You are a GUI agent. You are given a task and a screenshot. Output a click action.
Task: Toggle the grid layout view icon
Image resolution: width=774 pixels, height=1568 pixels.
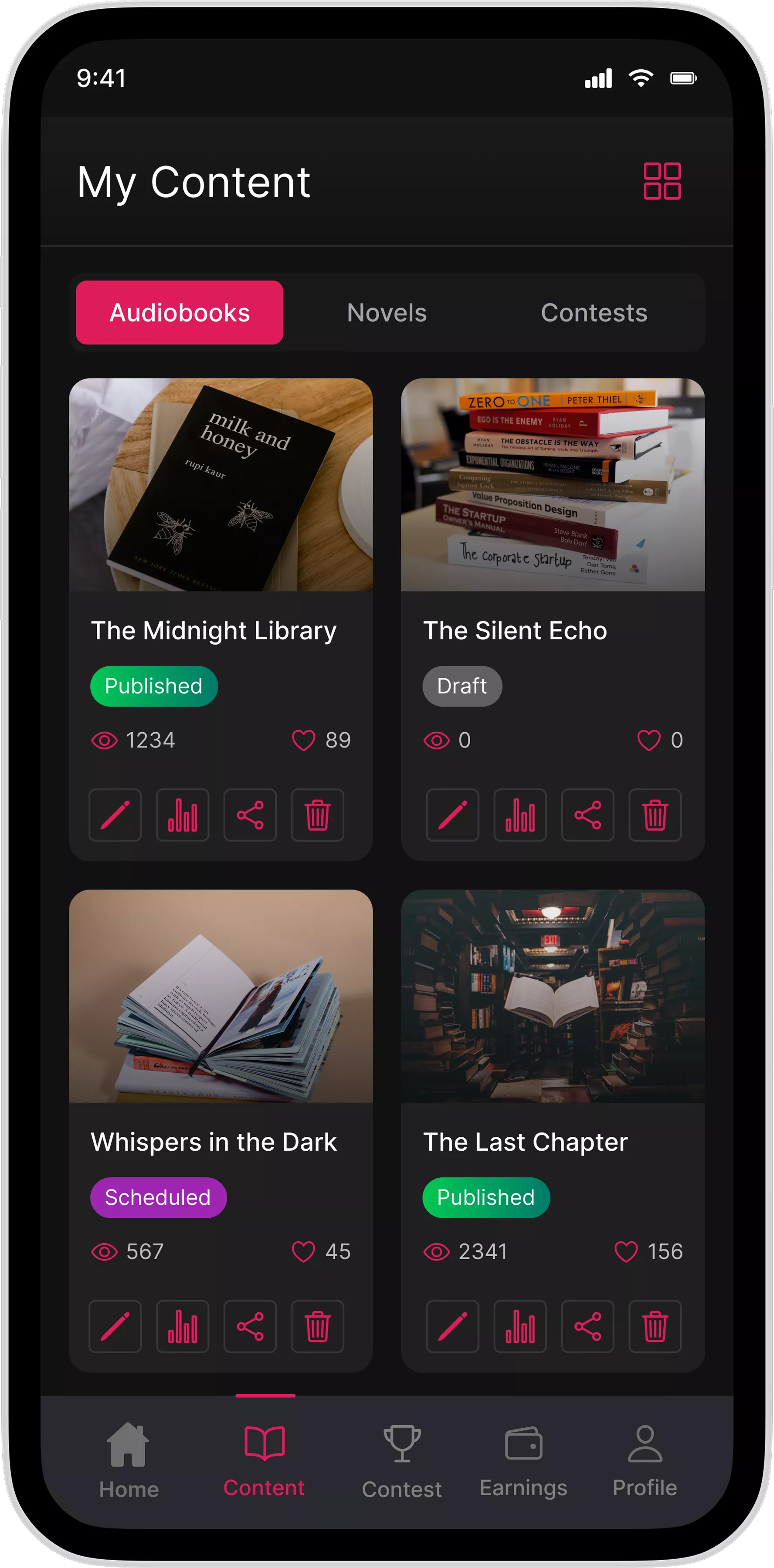pos(662,181)
